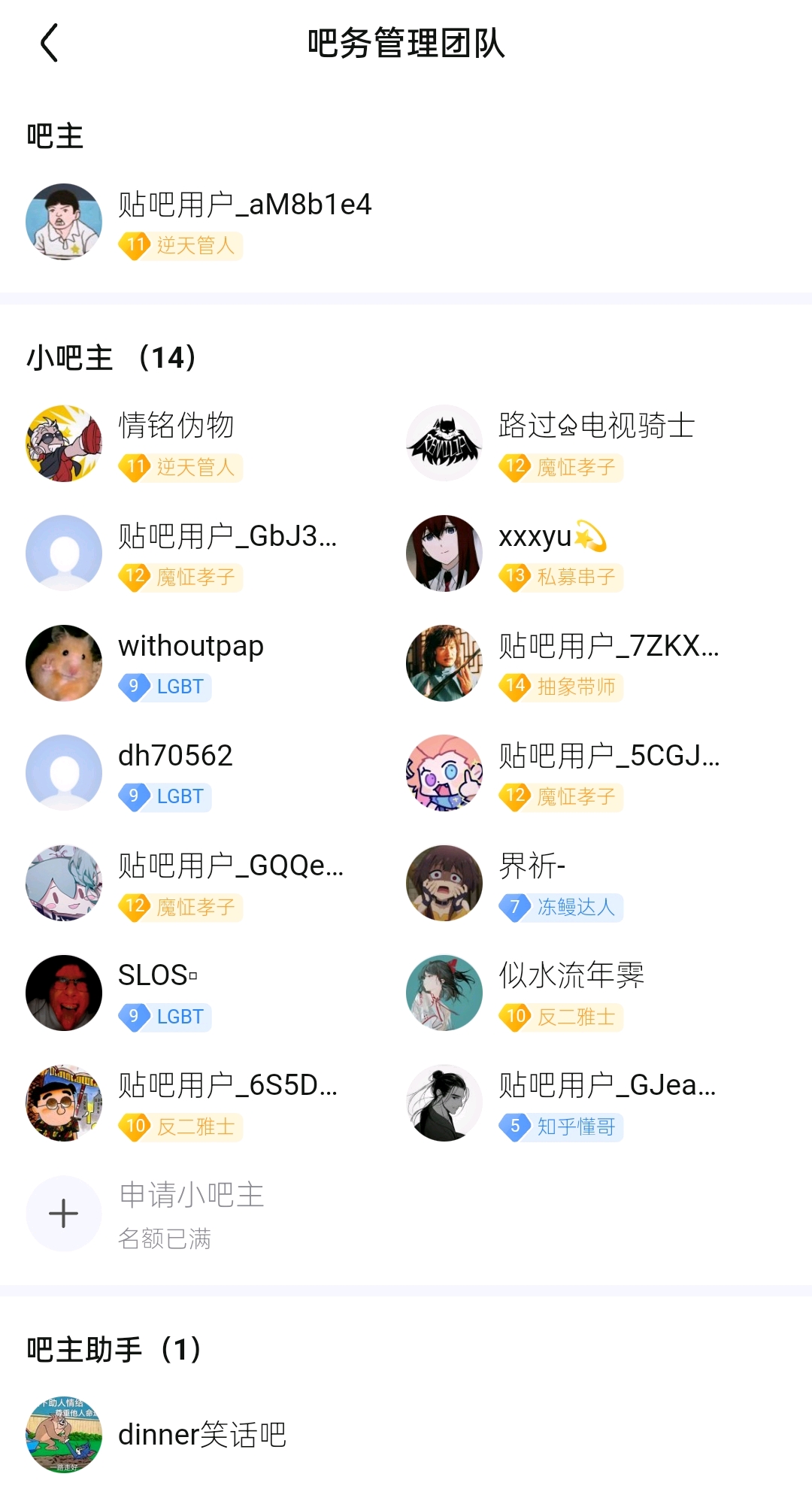Open user 贴吧用户_GbJ3... profile
Image resolution: width=812 pixels, height=1507 pixels.
point(227,536)
